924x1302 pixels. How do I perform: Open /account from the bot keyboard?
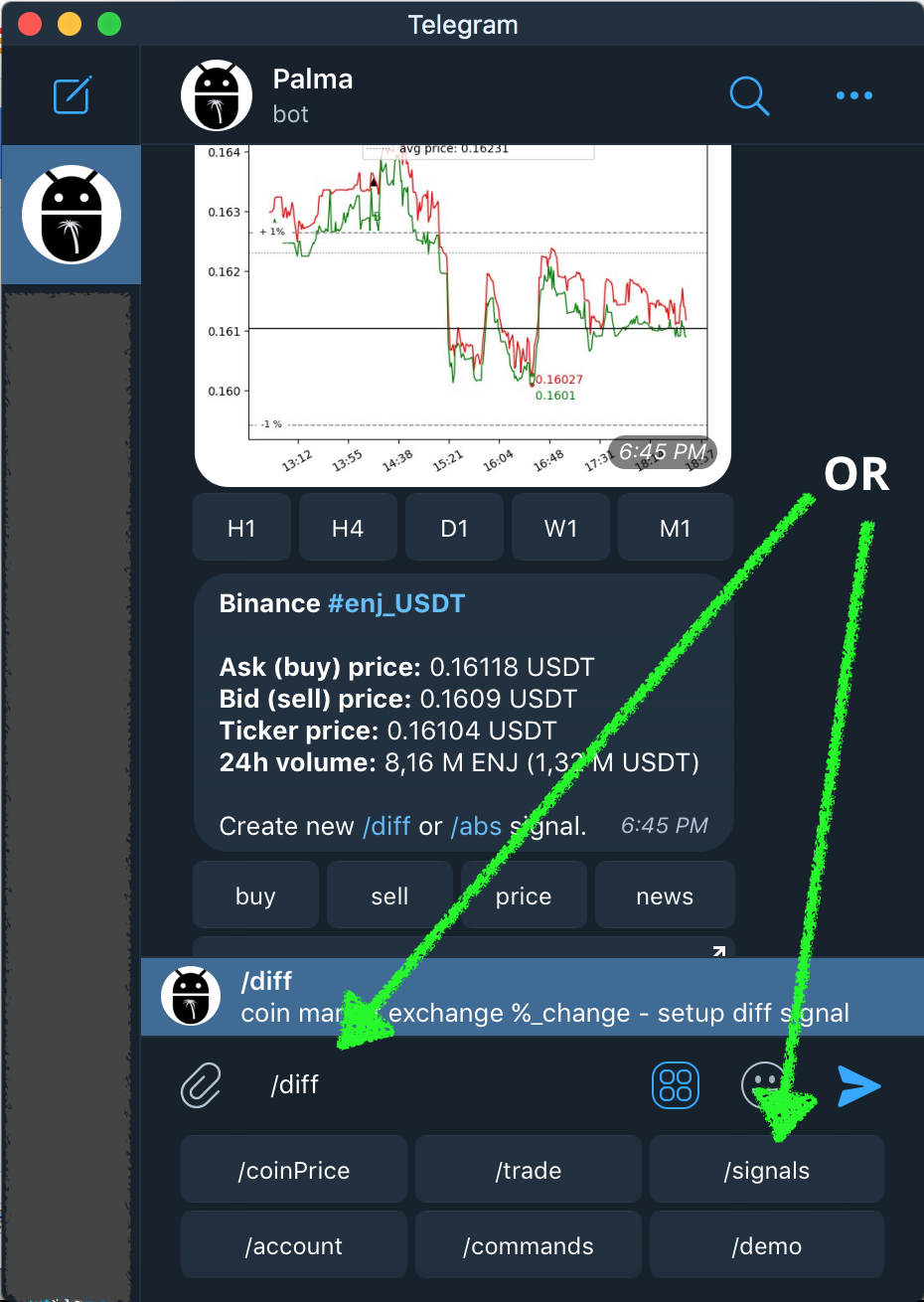(294, 1245)
